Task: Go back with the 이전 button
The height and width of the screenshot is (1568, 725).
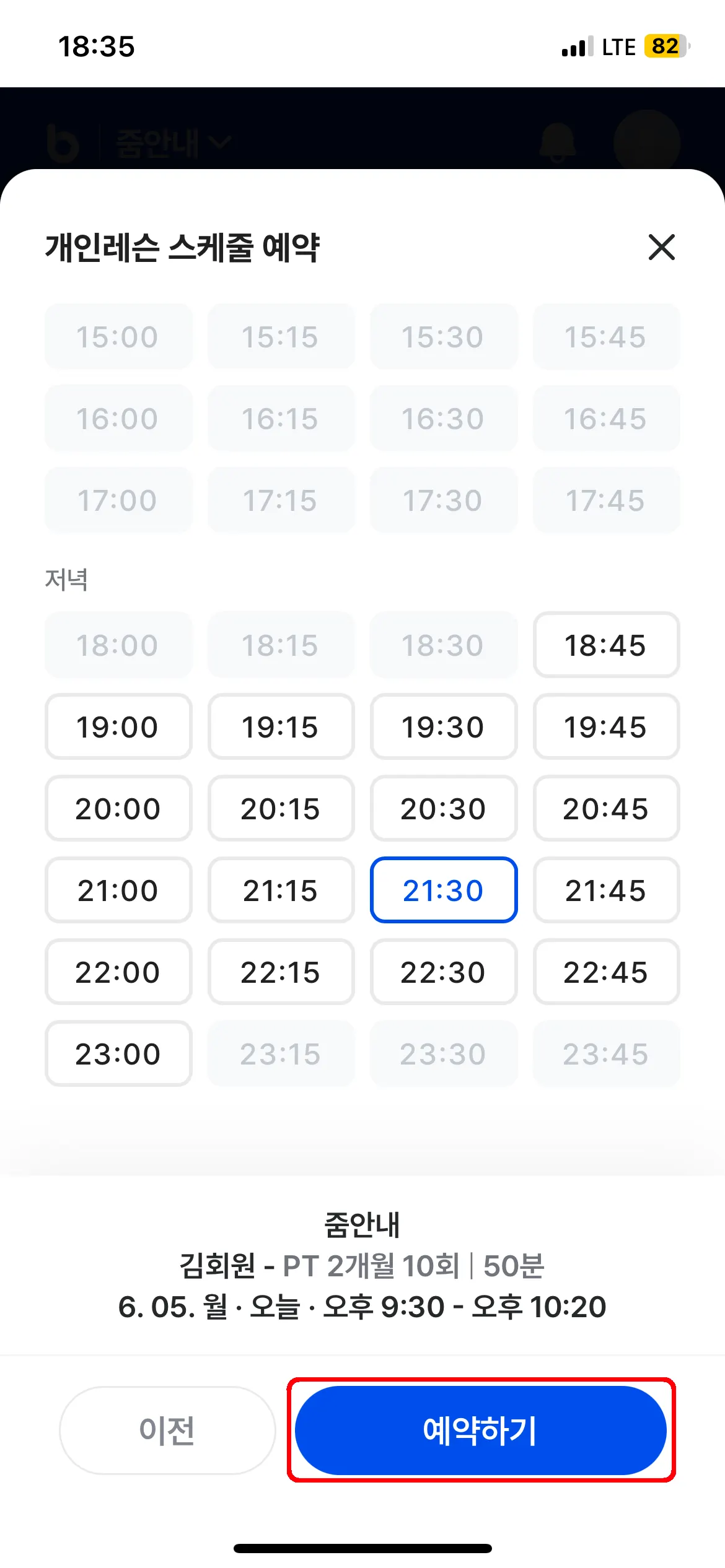Action: point(167,1430)
